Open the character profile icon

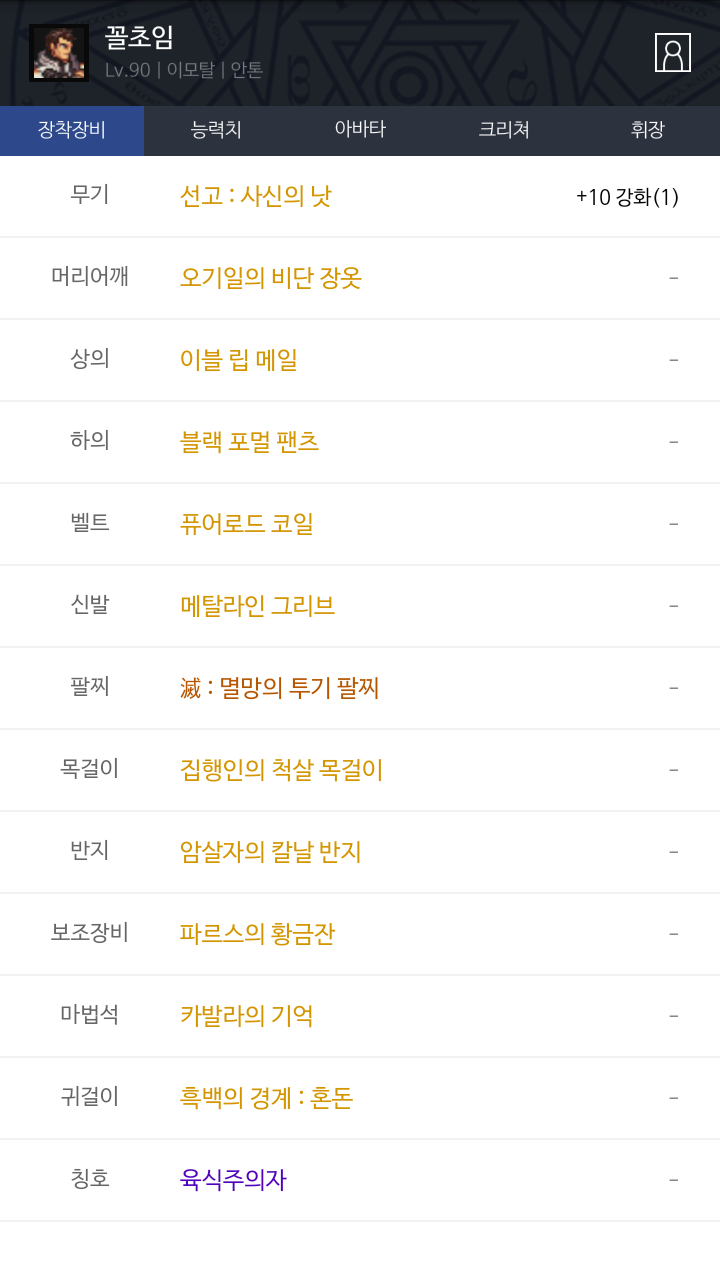point(673,53)
